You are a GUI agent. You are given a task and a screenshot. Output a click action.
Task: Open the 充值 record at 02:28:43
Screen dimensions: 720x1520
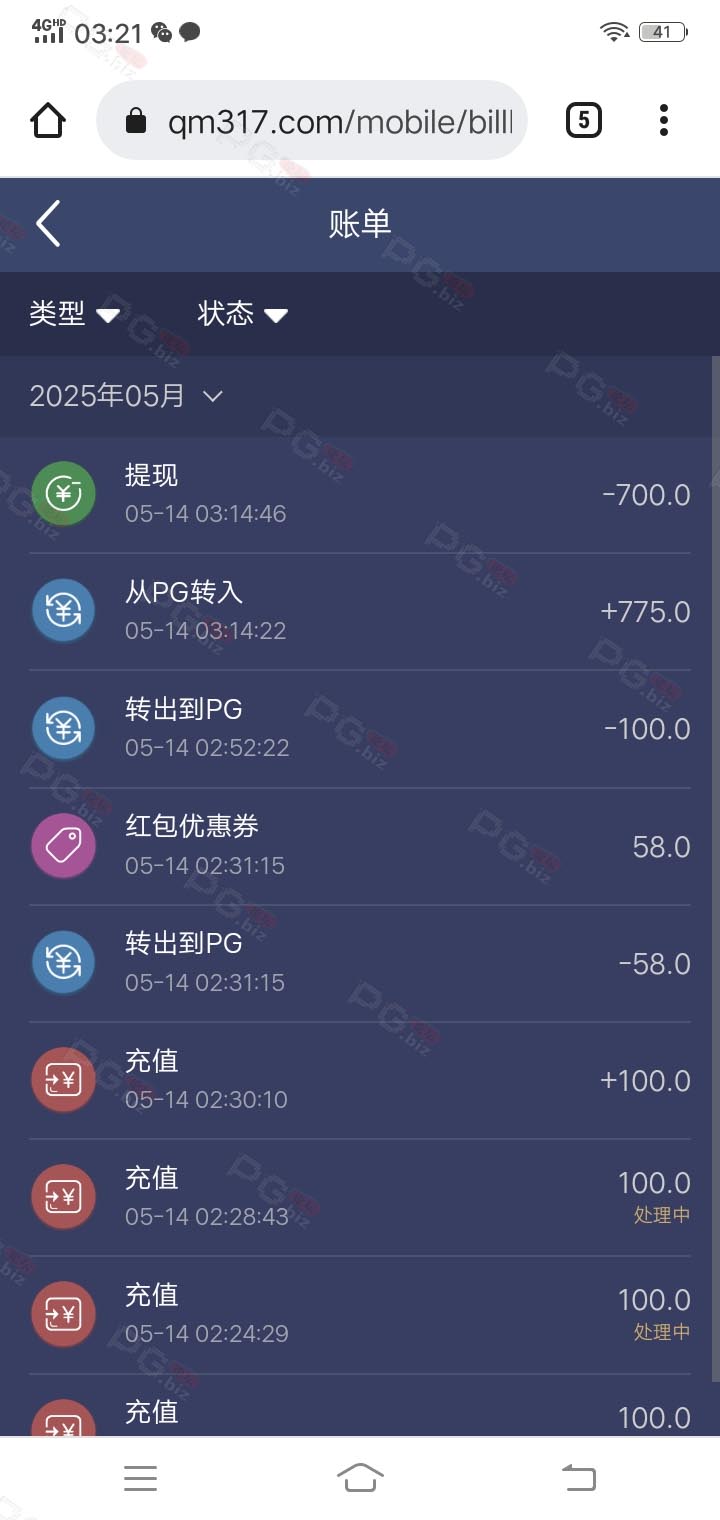[360, 1197]
